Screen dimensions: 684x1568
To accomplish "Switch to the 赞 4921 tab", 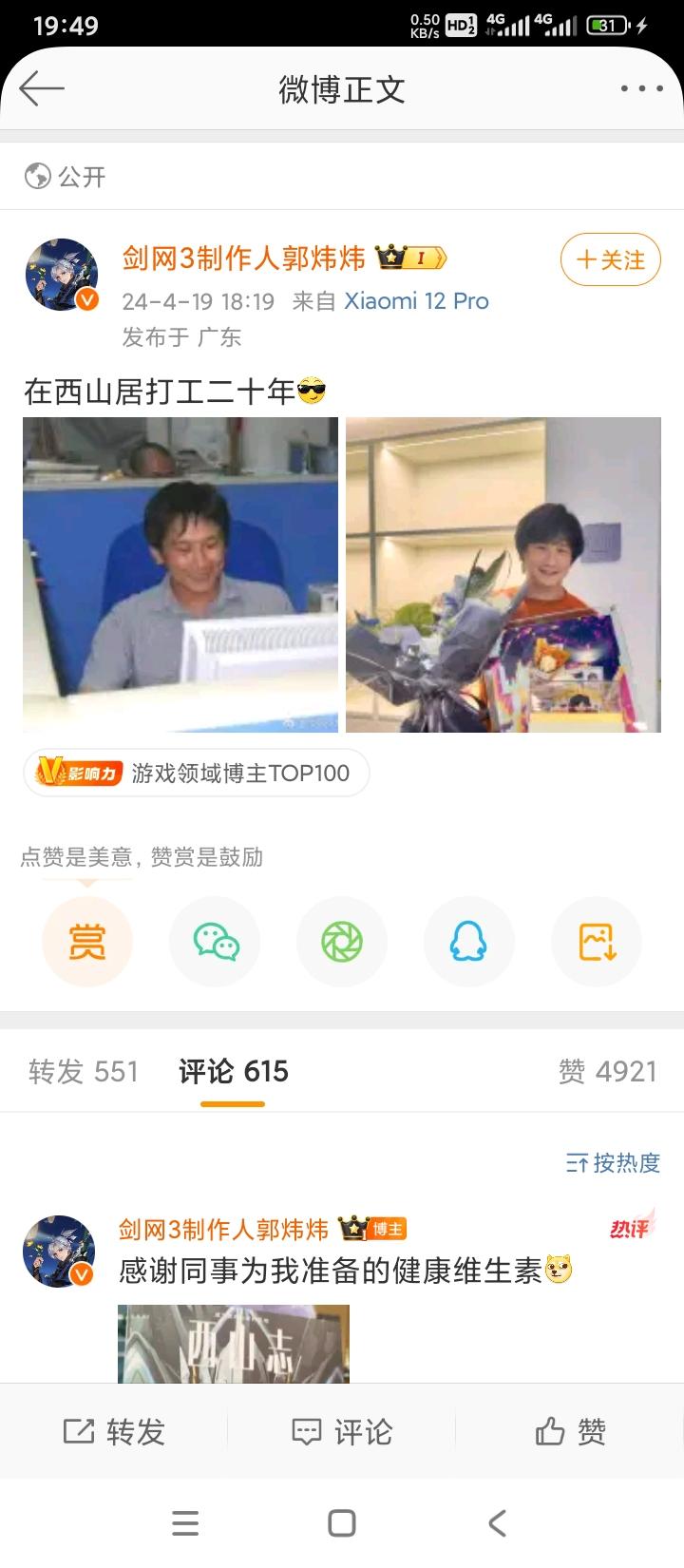I will 607,1072.
